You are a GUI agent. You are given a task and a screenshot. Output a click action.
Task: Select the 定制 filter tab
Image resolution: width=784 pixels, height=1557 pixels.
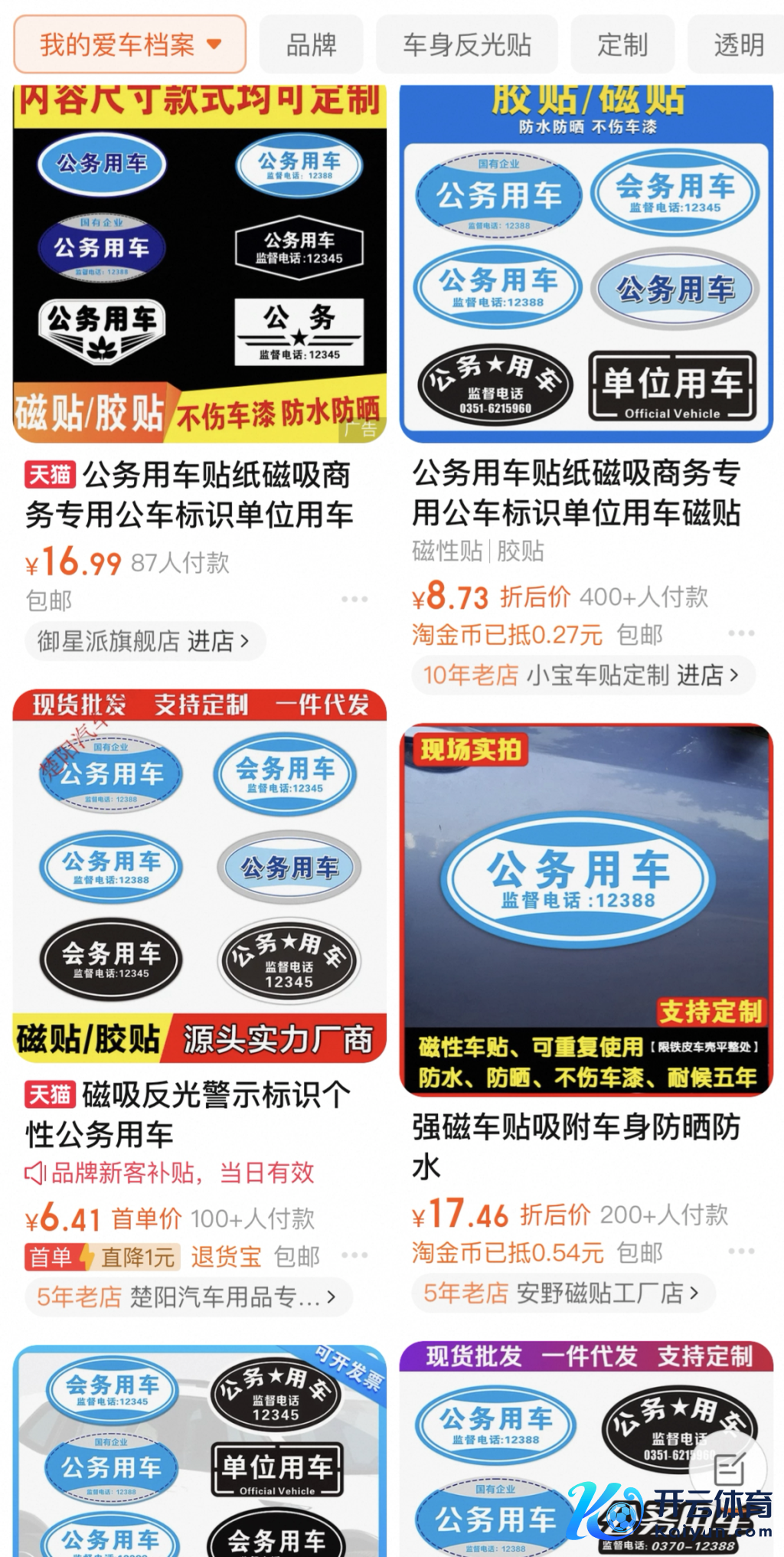622,45
